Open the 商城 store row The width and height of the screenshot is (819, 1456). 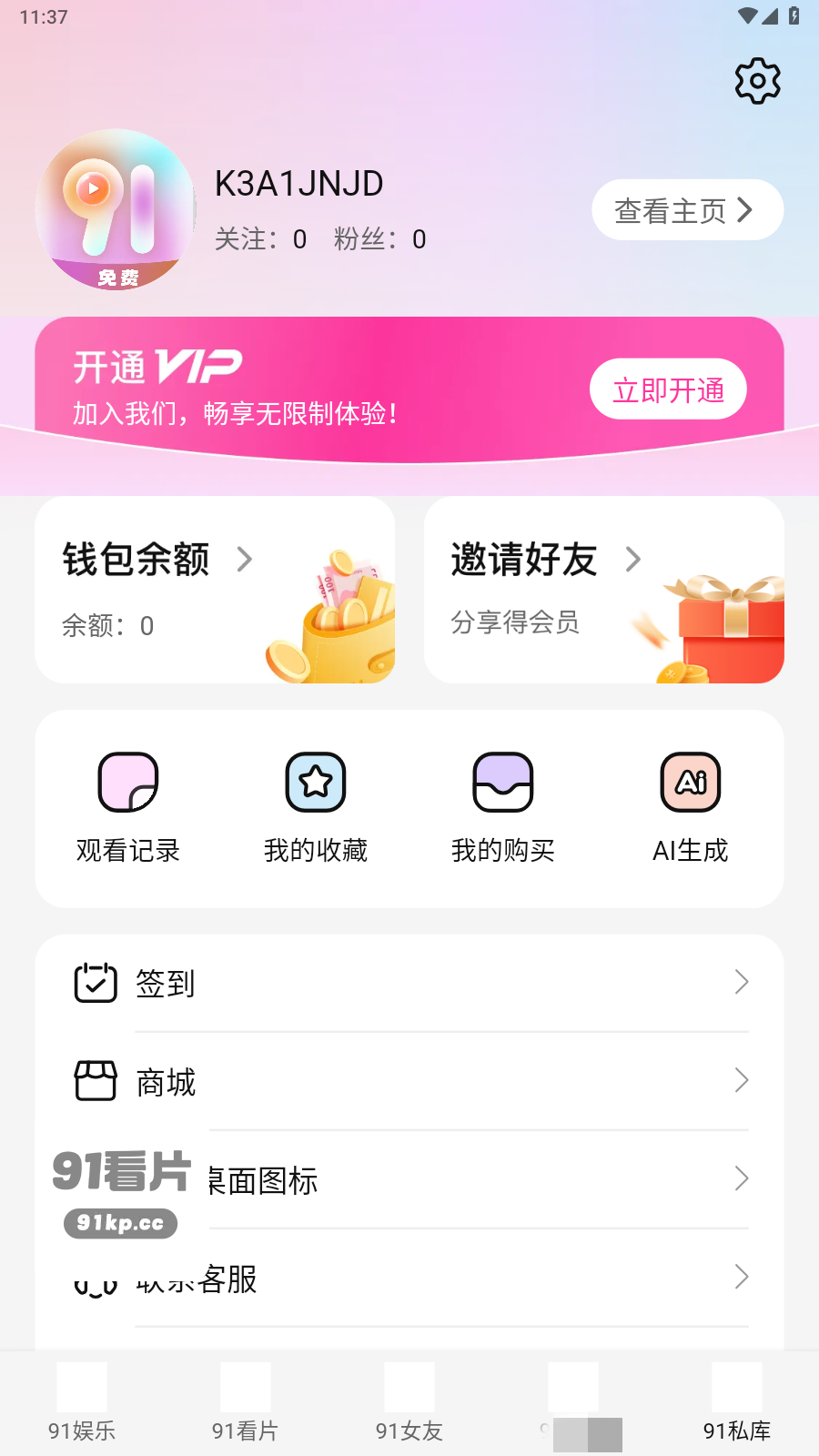[x=409, y=1081]
